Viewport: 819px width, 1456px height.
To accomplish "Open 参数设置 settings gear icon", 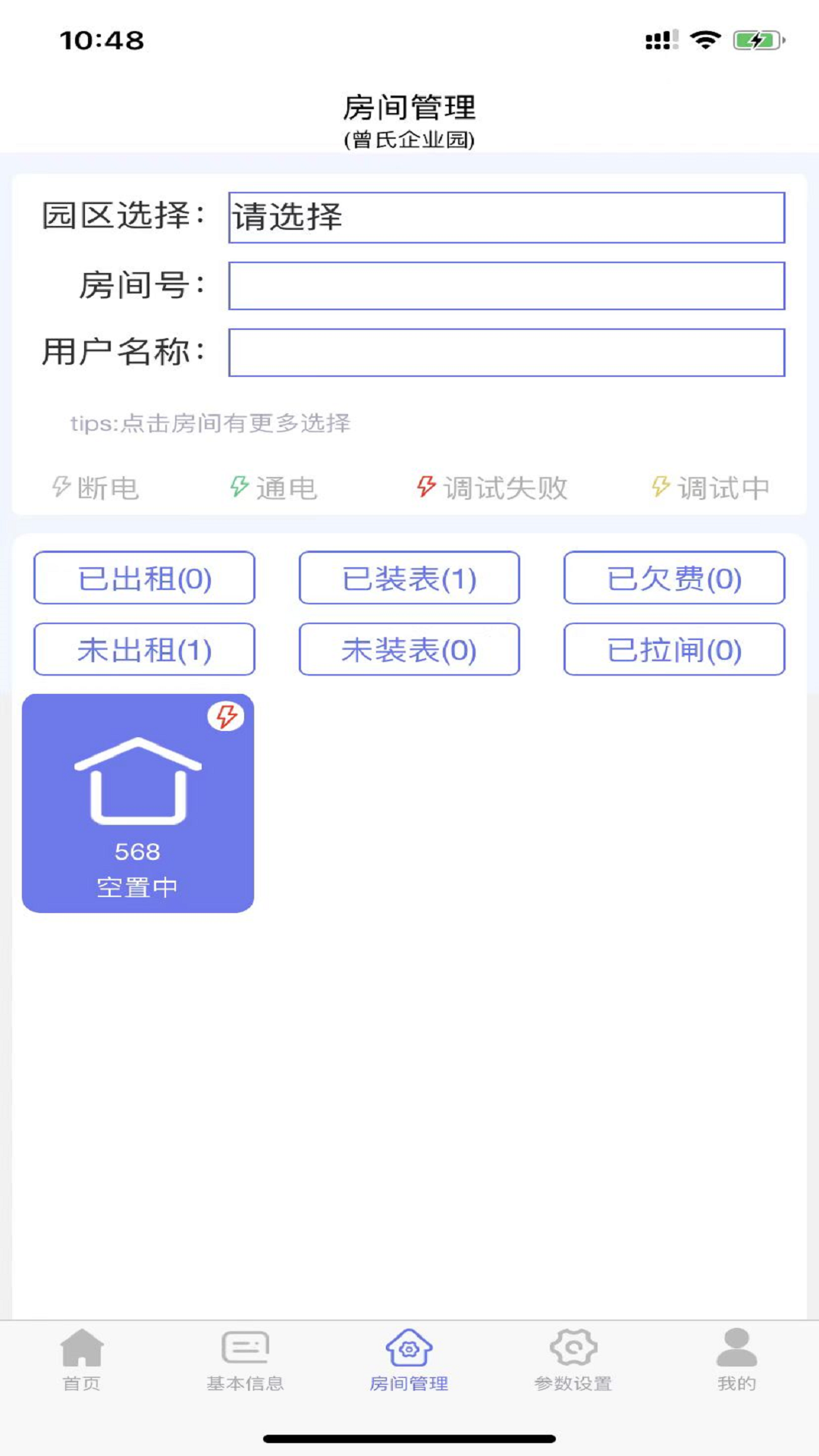I will click(x=573, y=1351).
